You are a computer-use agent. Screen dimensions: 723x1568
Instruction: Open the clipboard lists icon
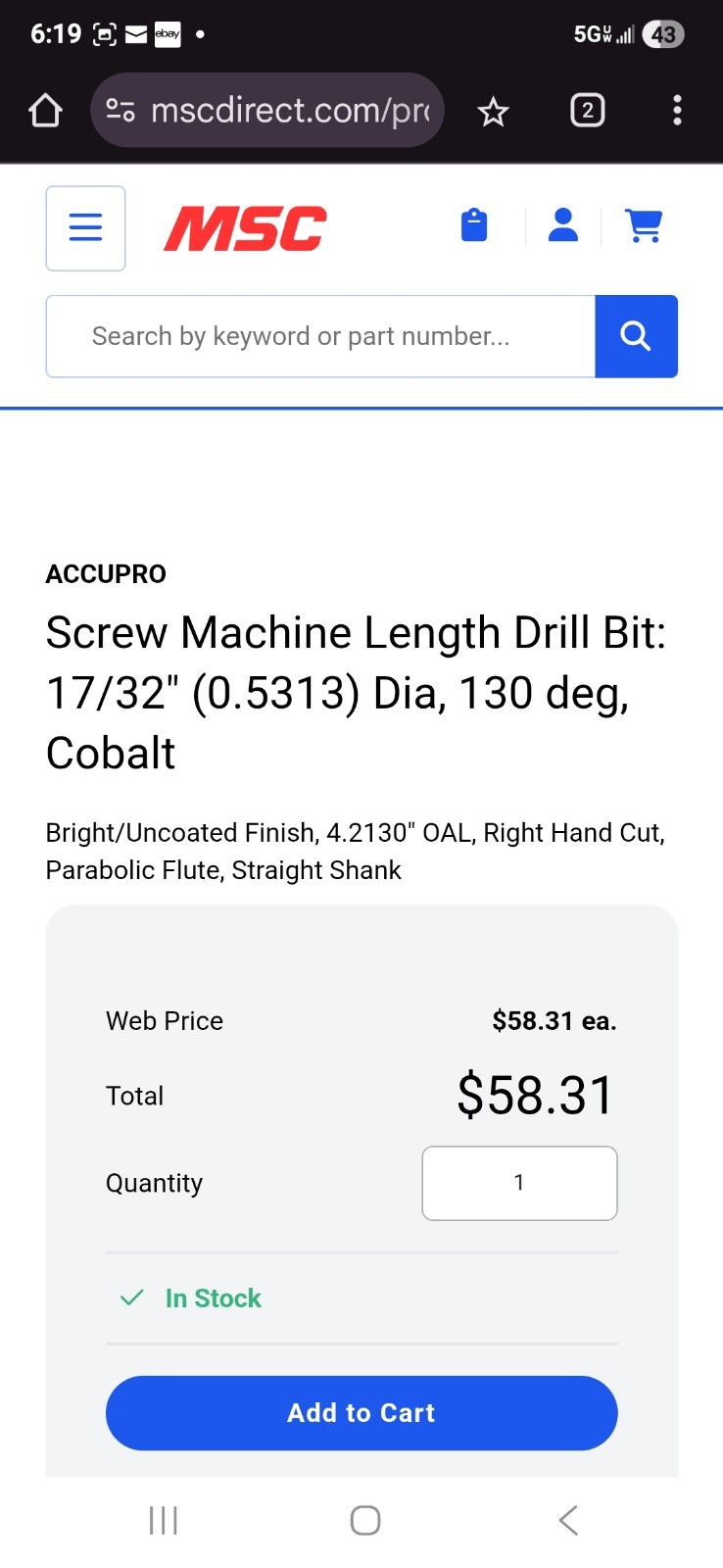click(474, 225)
